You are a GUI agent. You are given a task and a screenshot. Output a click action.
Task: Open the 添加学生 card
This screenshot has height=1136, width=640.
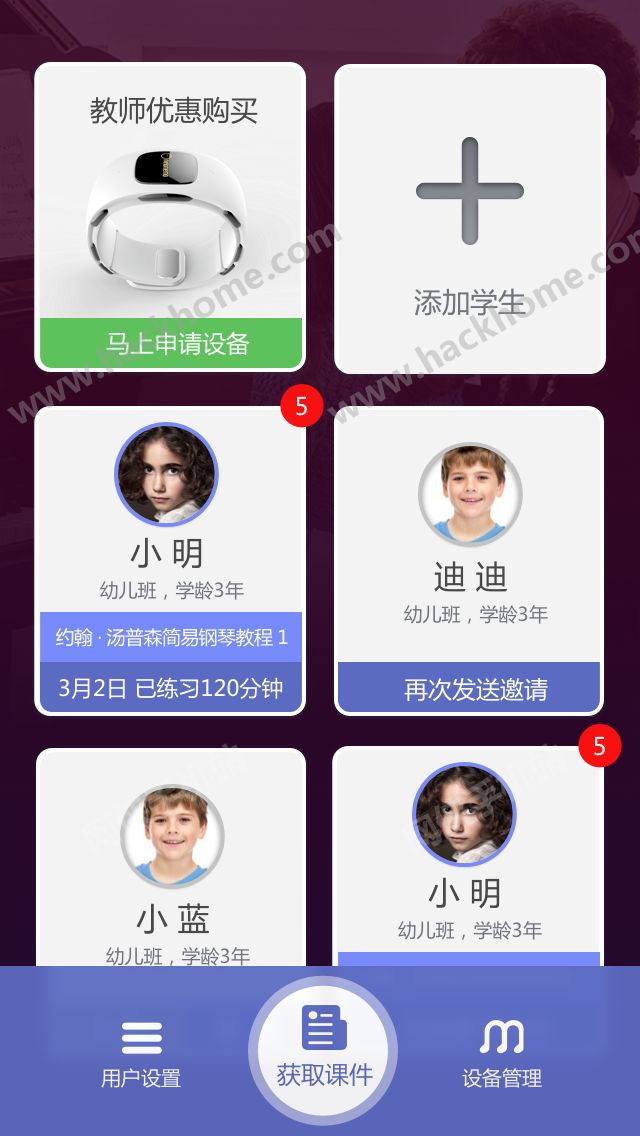pyautogui.click(x=469, y=219)
